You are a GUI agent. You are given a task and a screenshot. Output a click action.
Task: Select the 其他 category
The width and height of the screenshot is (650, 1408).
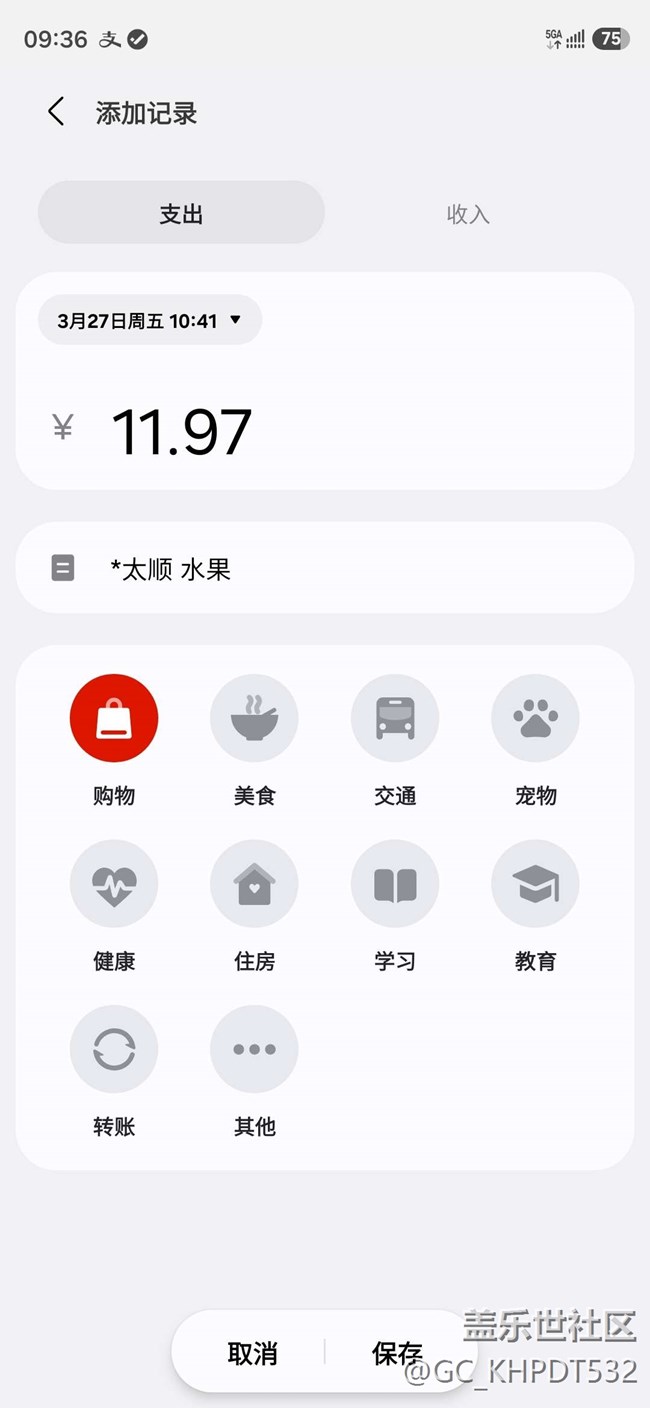[x=254, y=1049]
